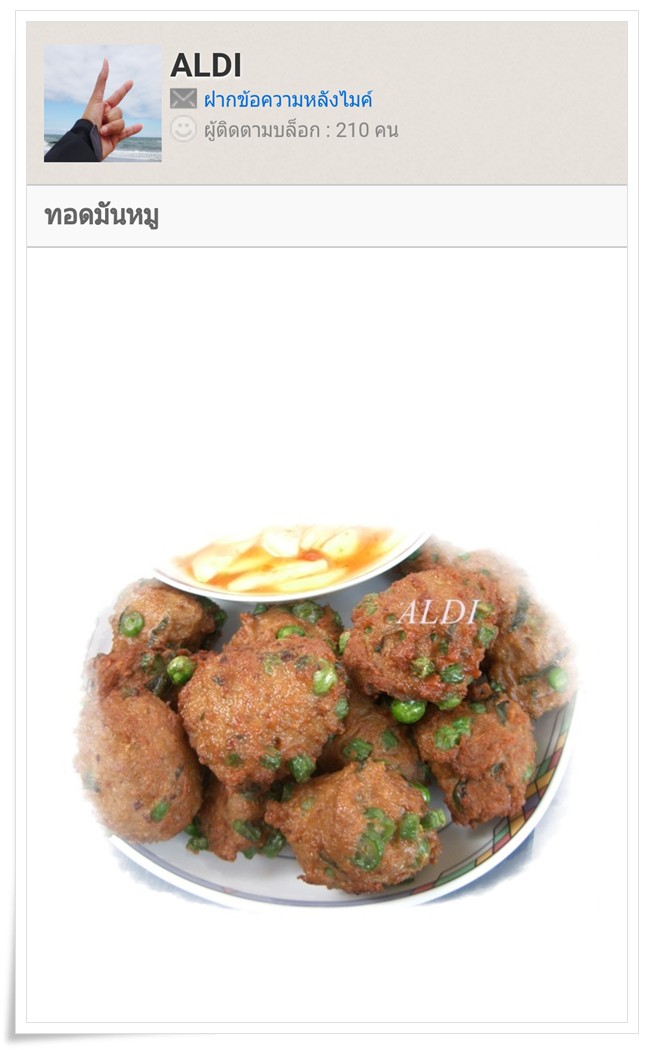This screenshot has width=655, height=1050.
Task: Open the envelope message icon
Action: (x=184, y=99)
